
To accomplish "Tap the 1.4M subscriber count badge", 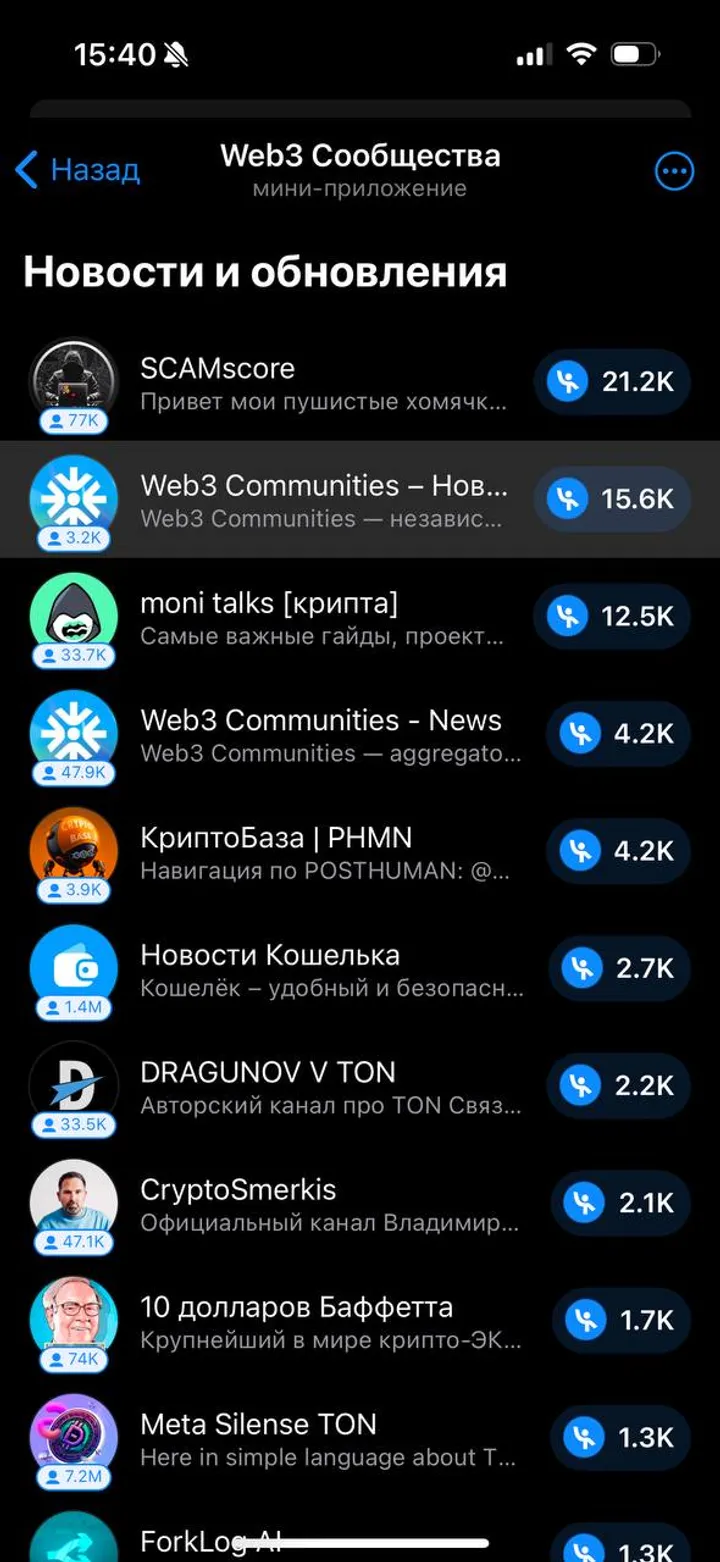I will (x=71, y=1007).
